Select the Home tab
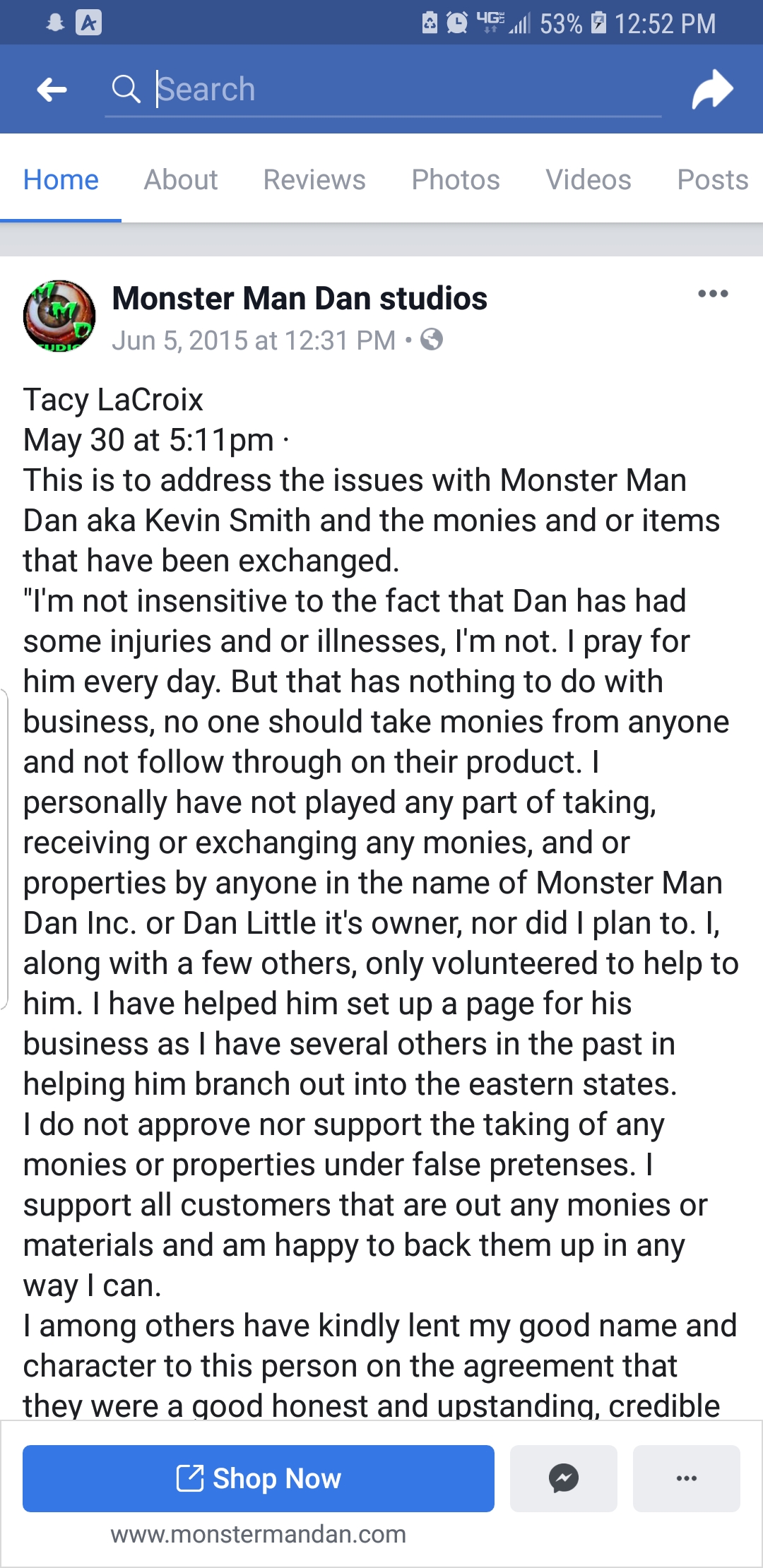The image size is (763, 1568). click(61, 179)
